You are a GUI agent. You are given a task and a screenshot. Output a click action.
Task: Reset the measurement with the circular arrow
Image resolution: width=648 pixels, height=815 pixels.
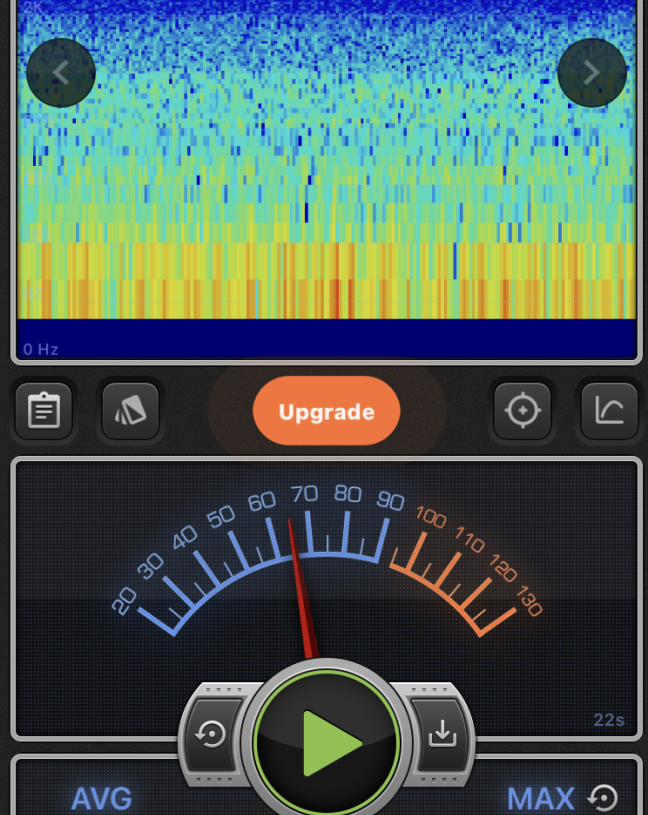click(212, 735)
